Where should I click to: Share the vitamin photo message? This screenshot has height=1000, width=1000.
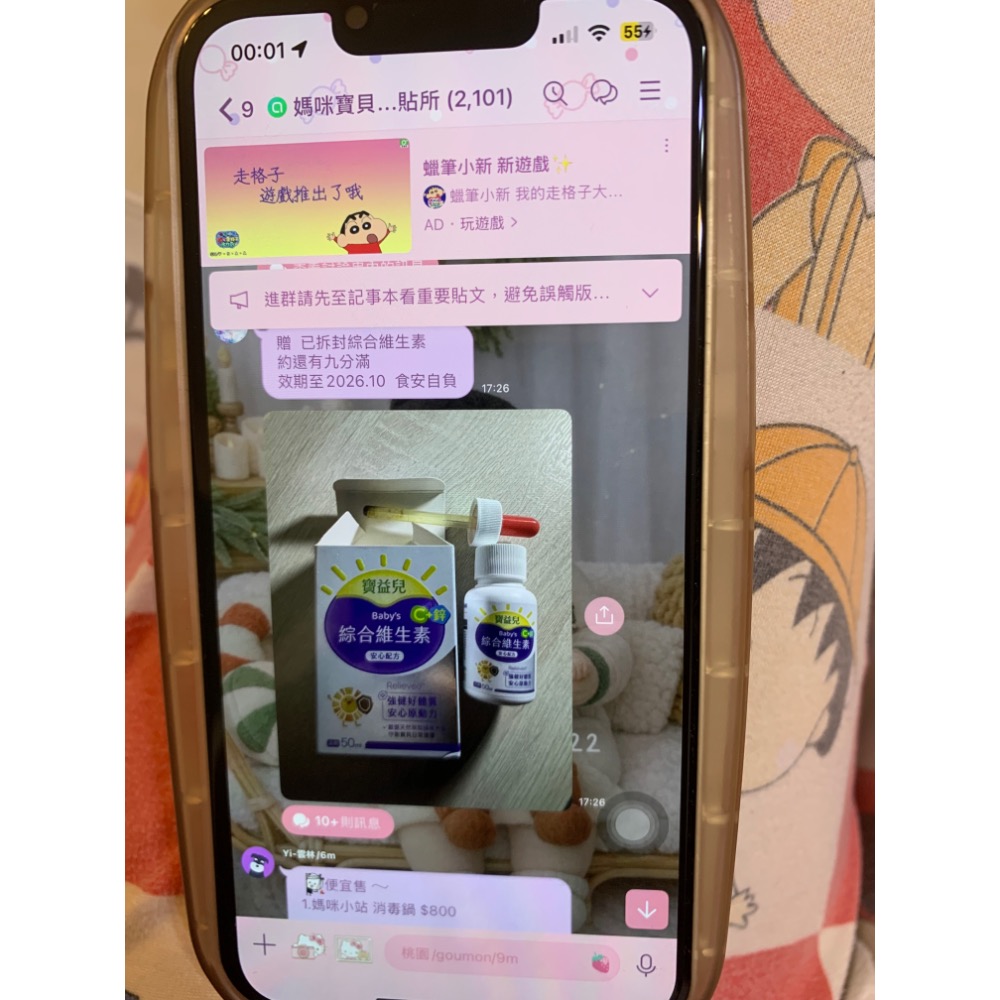(x=604, y=616)
